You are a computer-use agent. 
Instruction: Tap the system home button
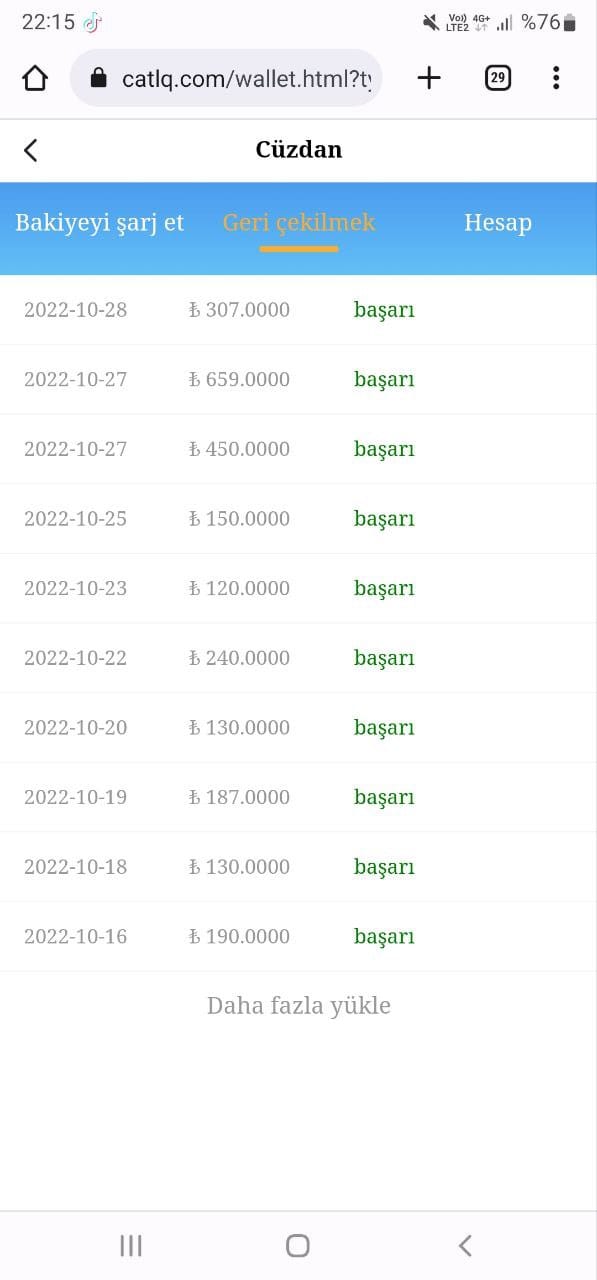coord(298,1245)
